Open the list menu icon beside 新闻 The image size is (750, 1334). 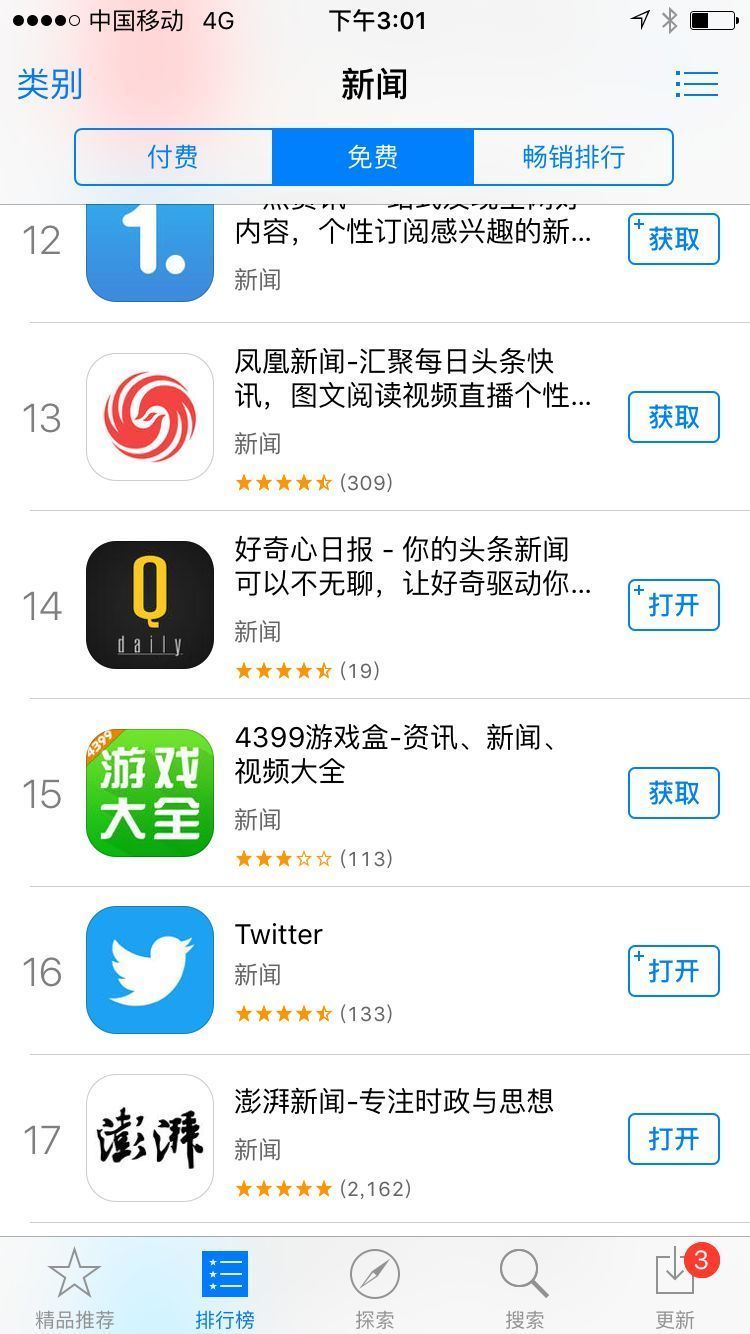click(x=696, y=84)
